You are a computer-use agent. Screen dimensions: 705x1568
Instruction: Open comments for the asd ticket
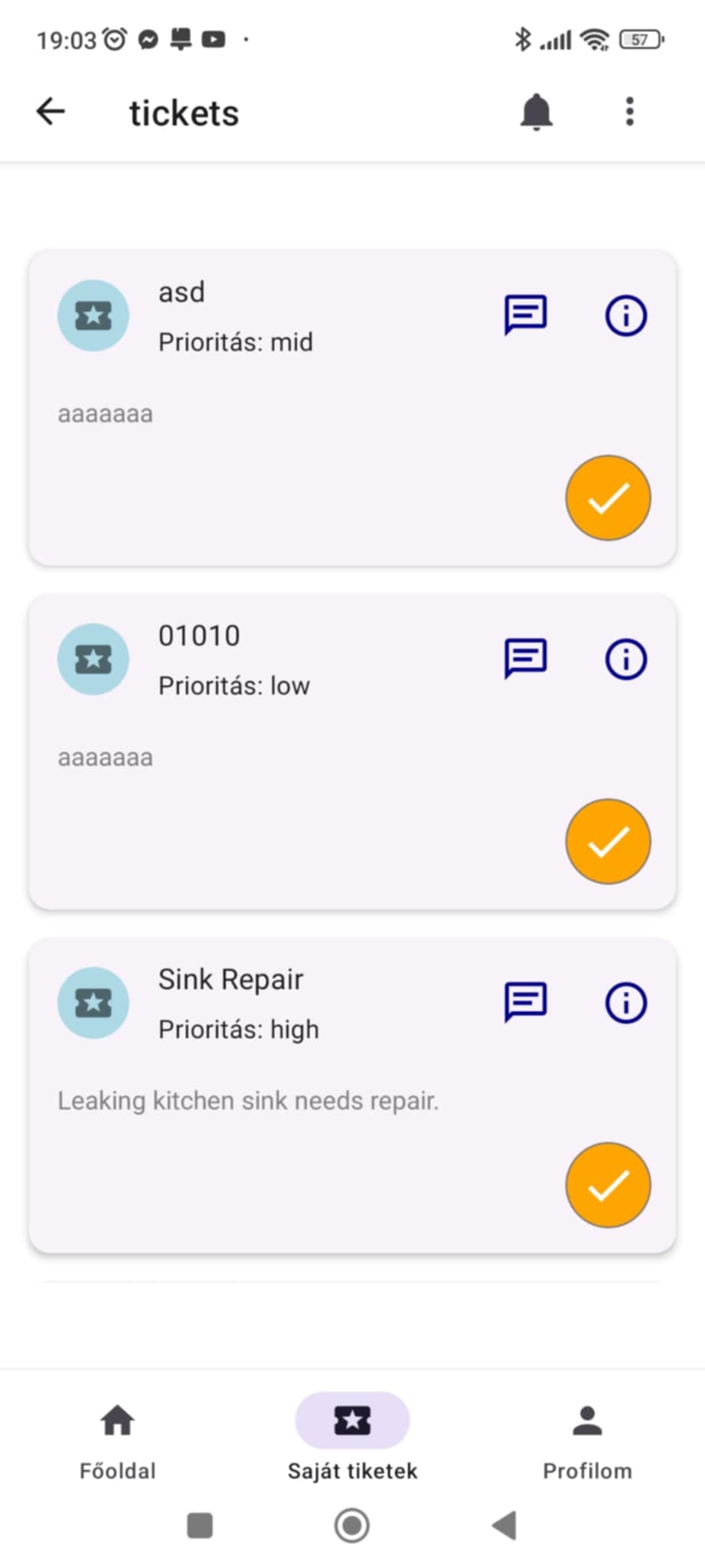click(525, 316)
